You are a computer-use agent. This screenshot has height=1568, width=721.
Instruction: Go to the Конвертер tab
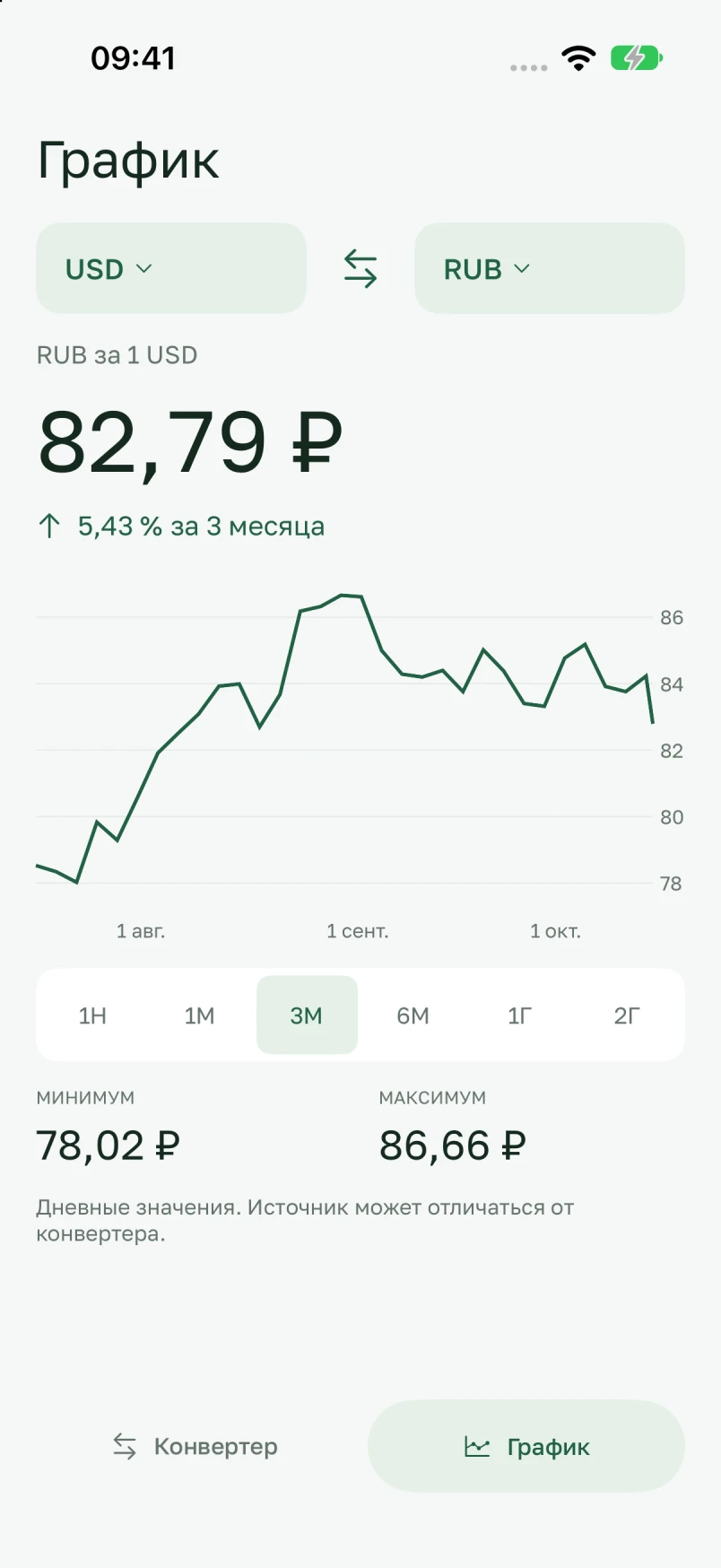[195, 1446]
